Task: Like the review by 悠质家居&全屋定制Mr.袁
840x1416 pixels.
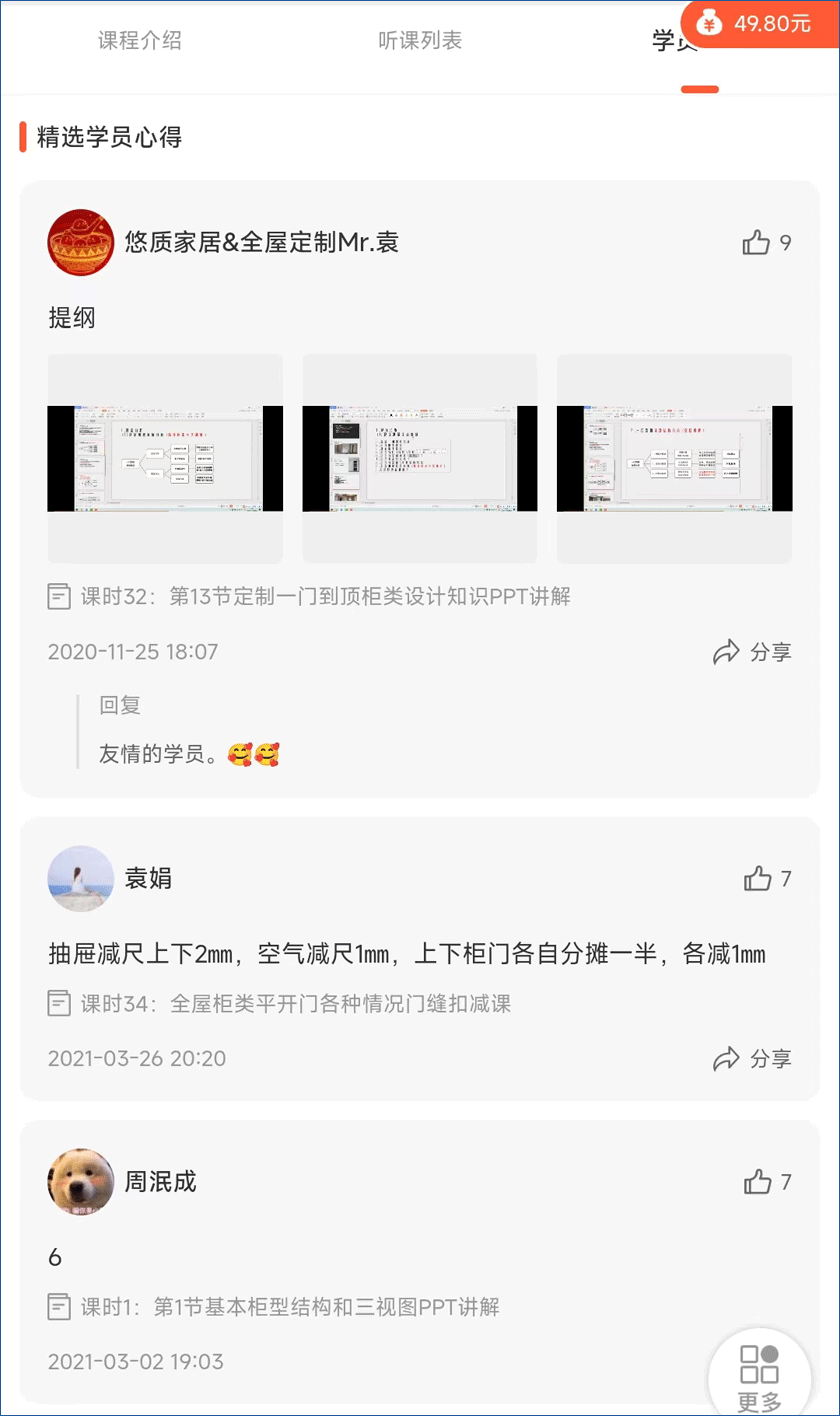Action: click(x=757, y=242)
